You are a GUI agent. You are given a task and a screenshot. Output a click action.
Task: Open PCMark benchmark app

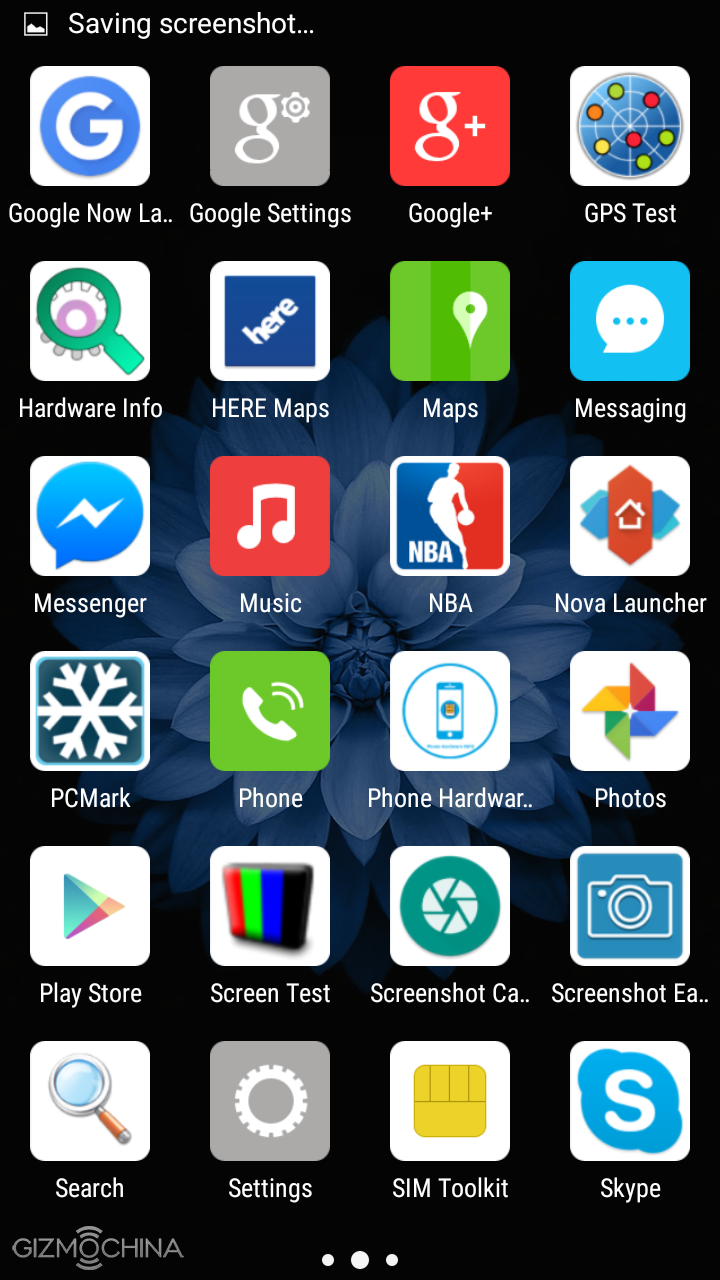(x=90, y=711)
